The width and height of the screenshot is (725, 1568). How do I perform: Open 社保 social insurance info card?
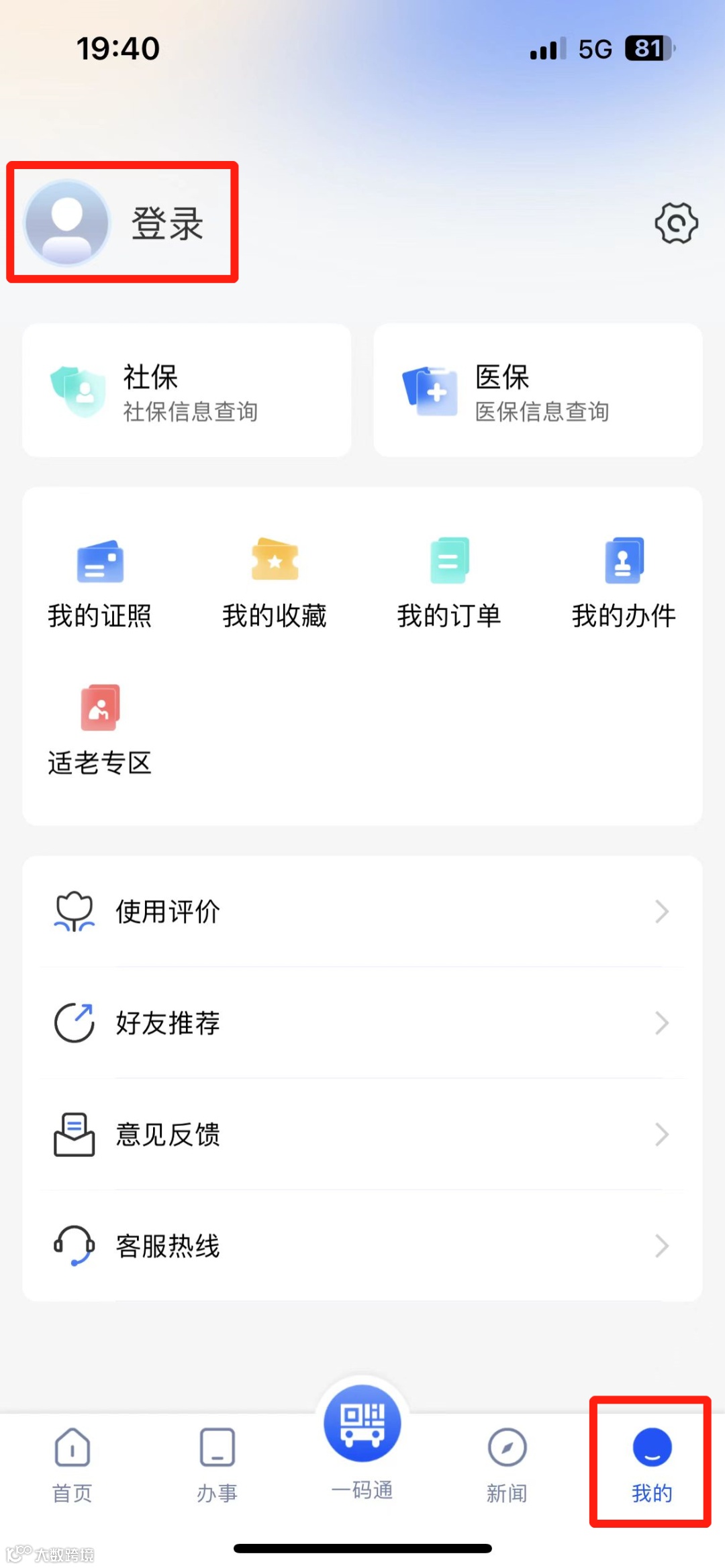(187, 391)
